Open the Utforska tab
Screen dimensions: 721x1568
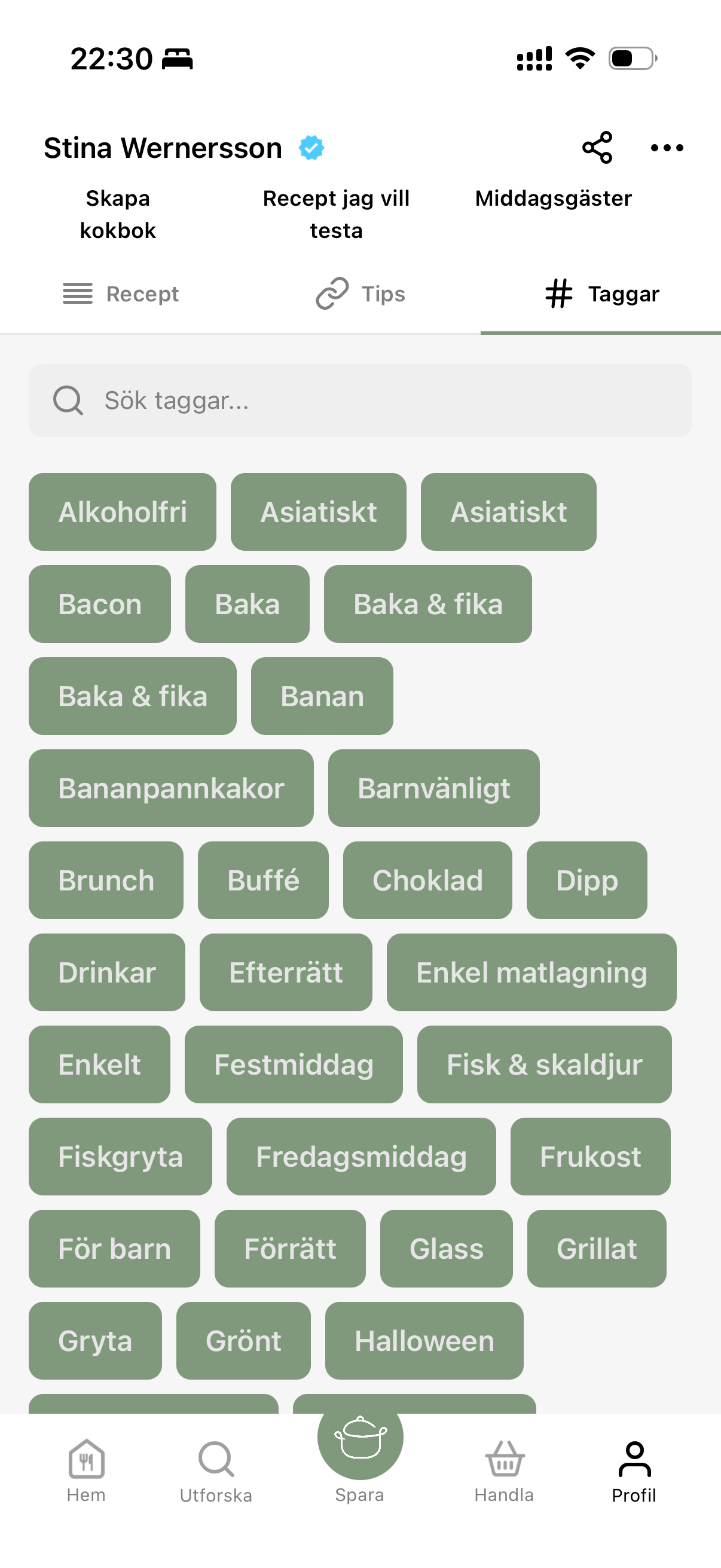(x=216, y=1470)
